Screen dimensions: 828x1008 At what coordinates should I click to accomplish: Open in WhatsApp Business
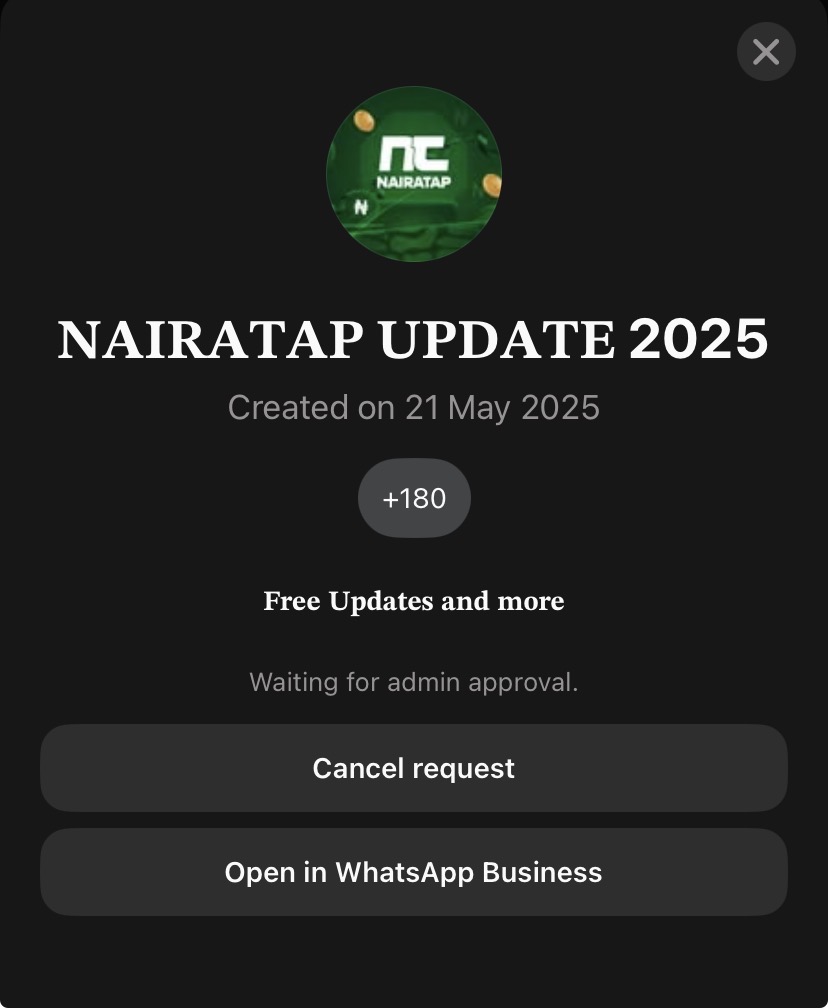(413, 872)
